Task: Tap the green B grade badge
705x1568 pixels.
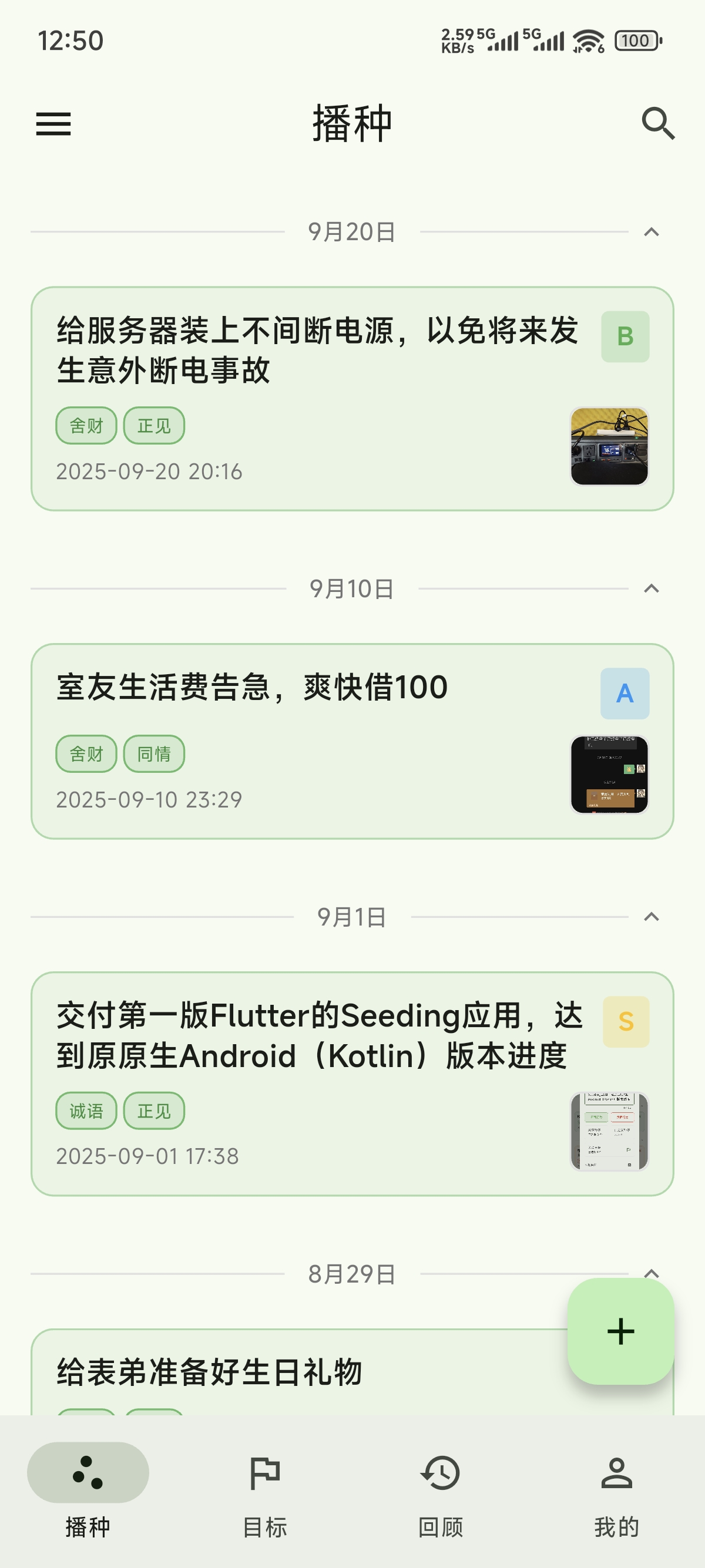Action: 624,336
